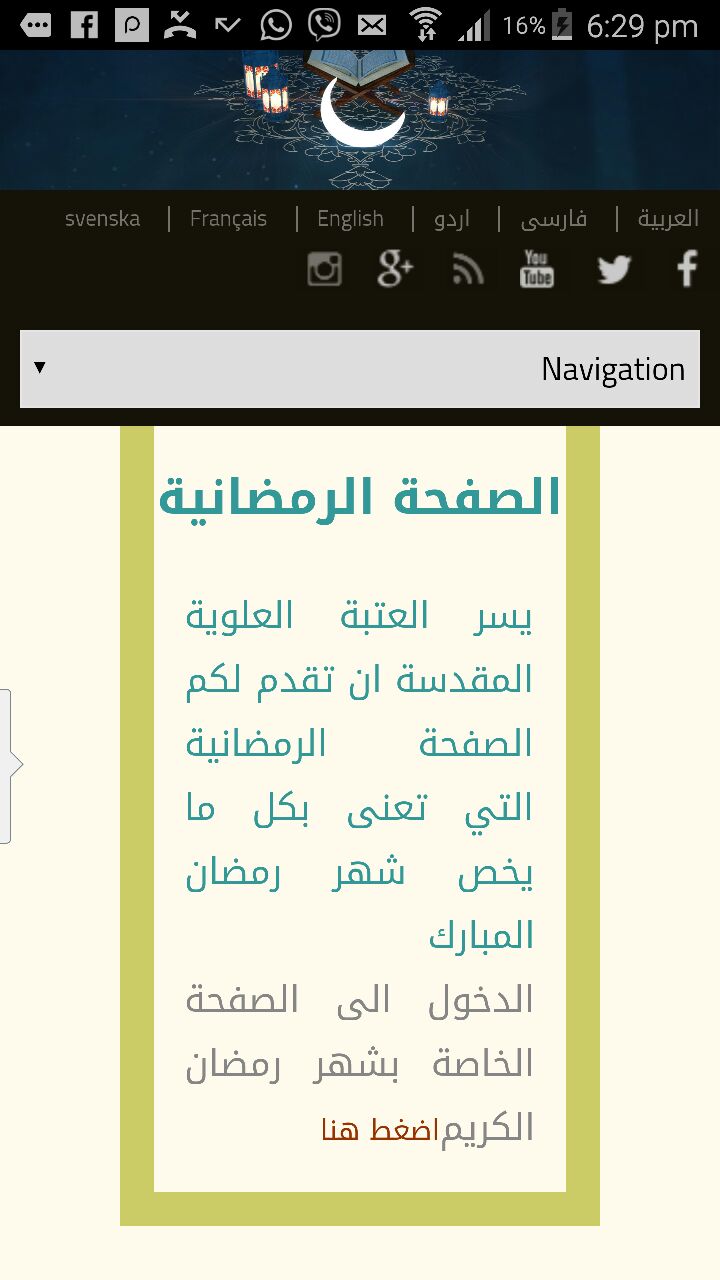Switch to the اردو language version
Image resolution: width=720 pixels, height=1280 pixels.
pos(452,219)
